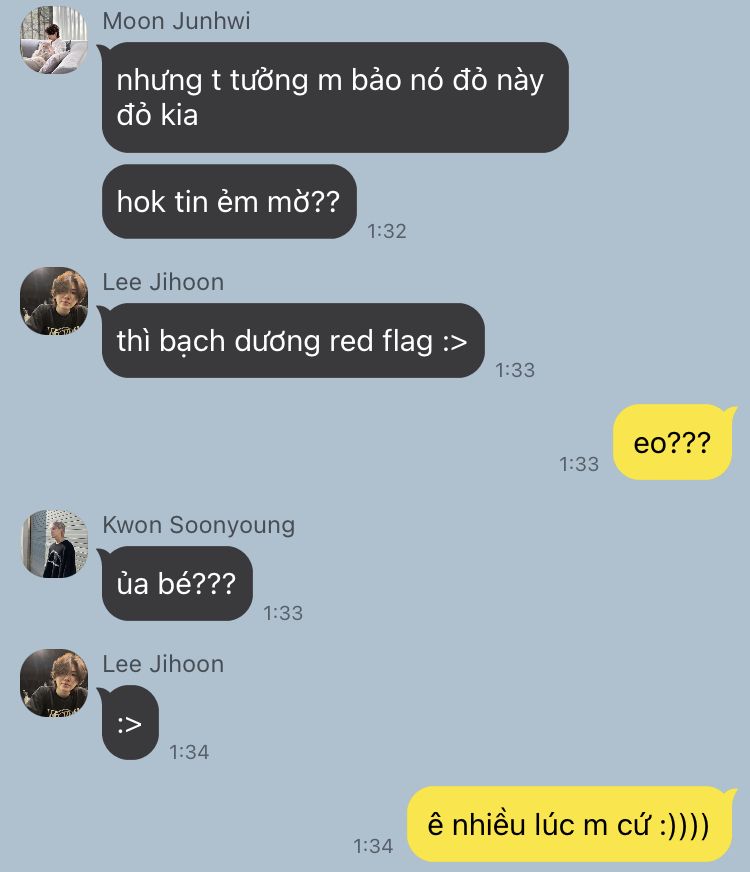Open Lee Jihoon's avatar beside the red flag message
750x872 pixels.
tap(54, 301)
